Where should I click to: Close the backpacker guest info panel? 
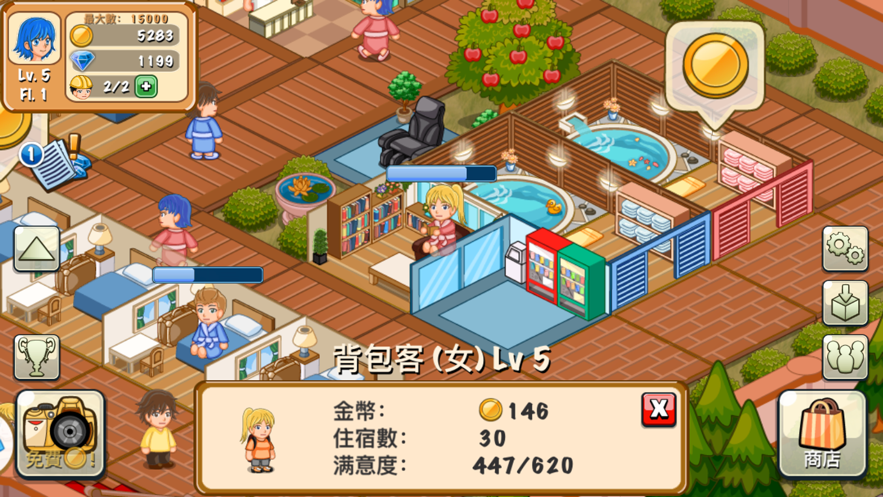click(x=658, y=409)
